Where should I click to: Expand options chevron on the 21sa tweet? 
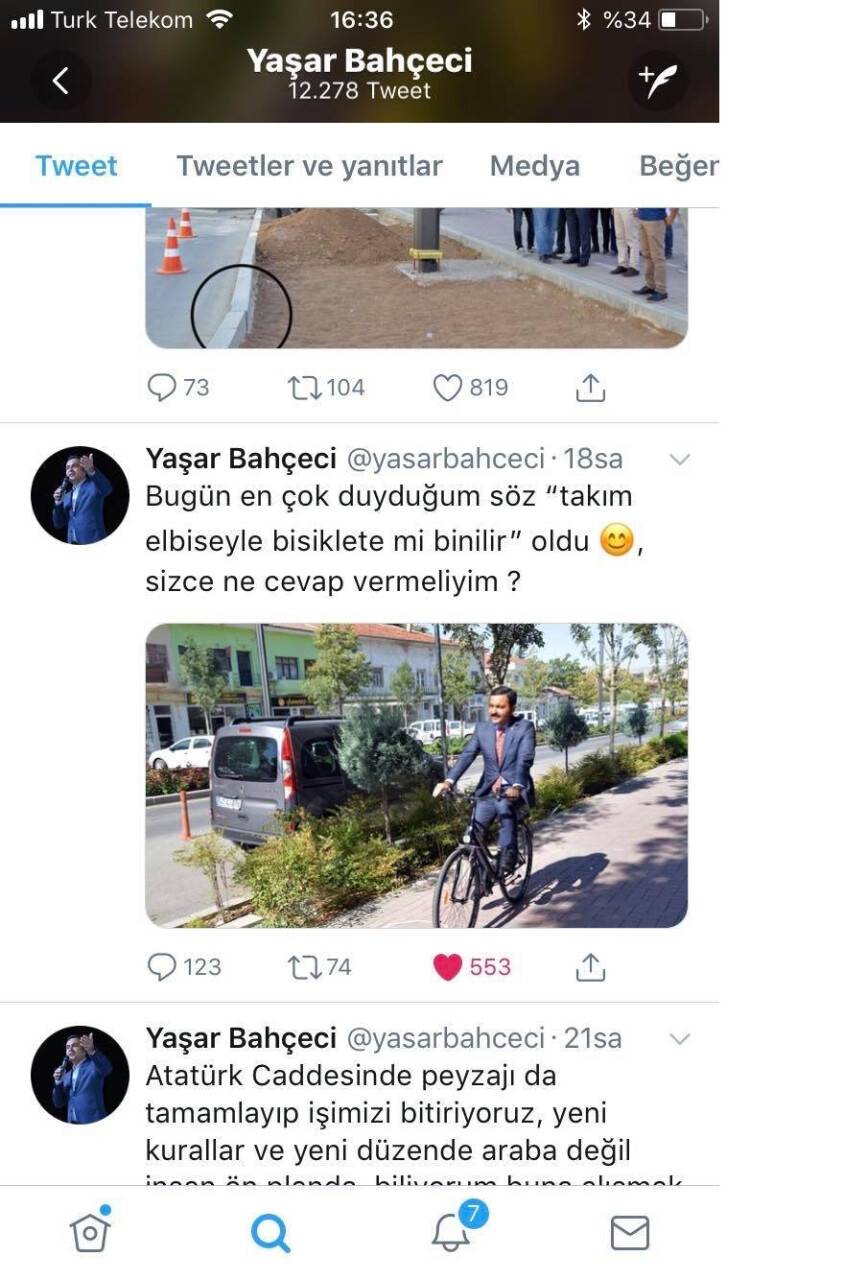point(679,1039)
